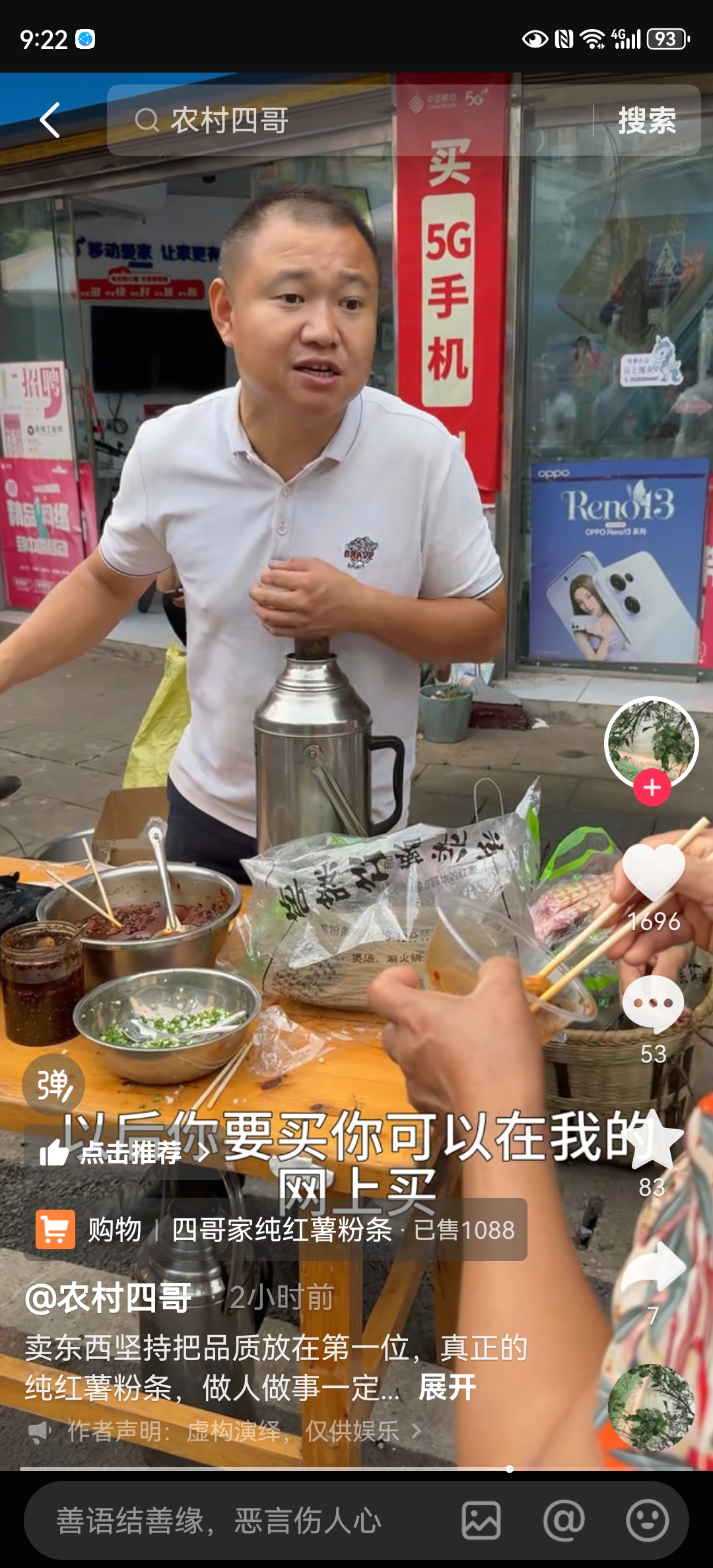713x1568 pixels.
Task: Expand the caption with 展开
Action: 448,1387
